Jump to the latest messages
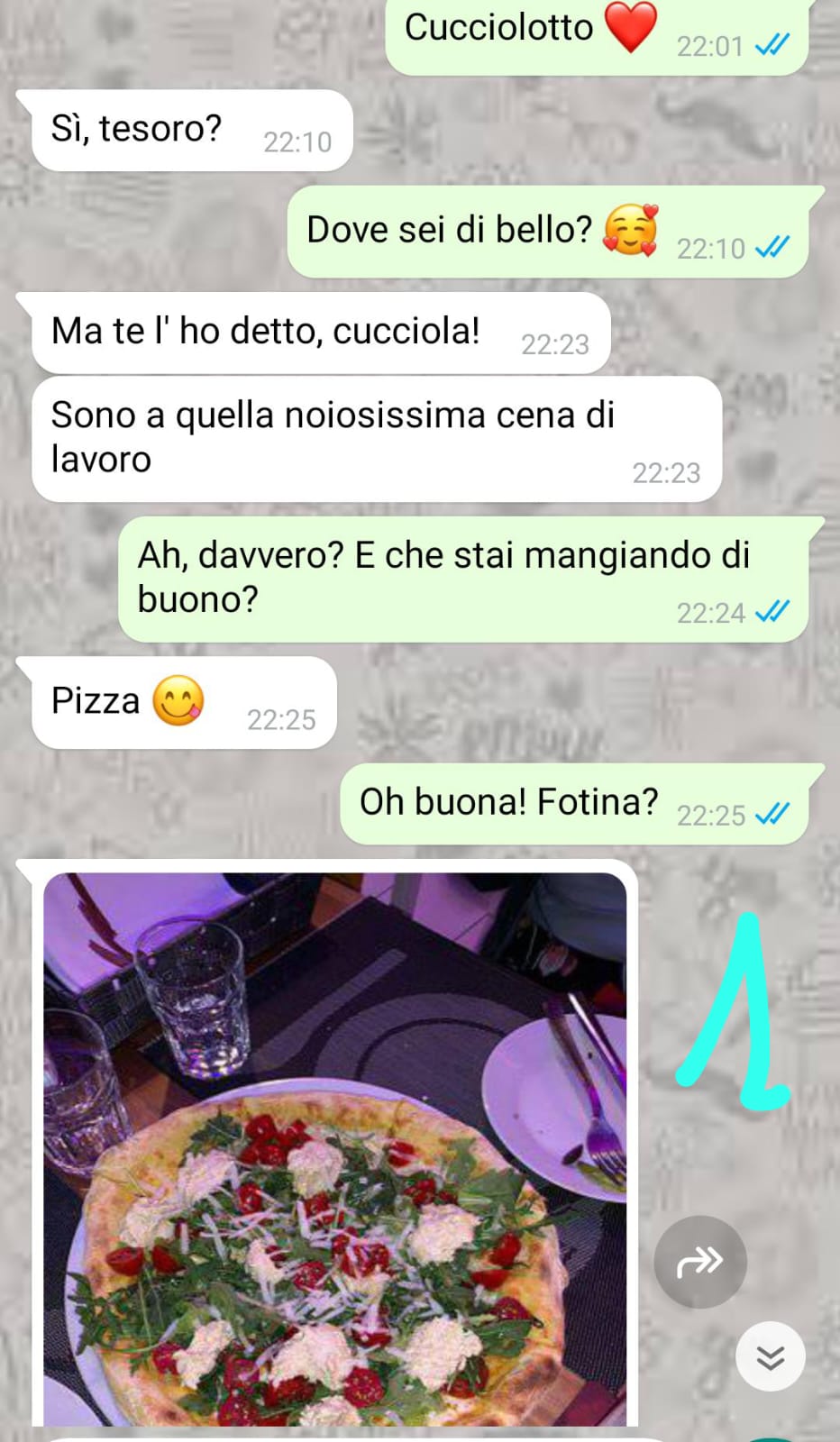Screen dimensions: 840x1442 click(x=770, y=1356)
